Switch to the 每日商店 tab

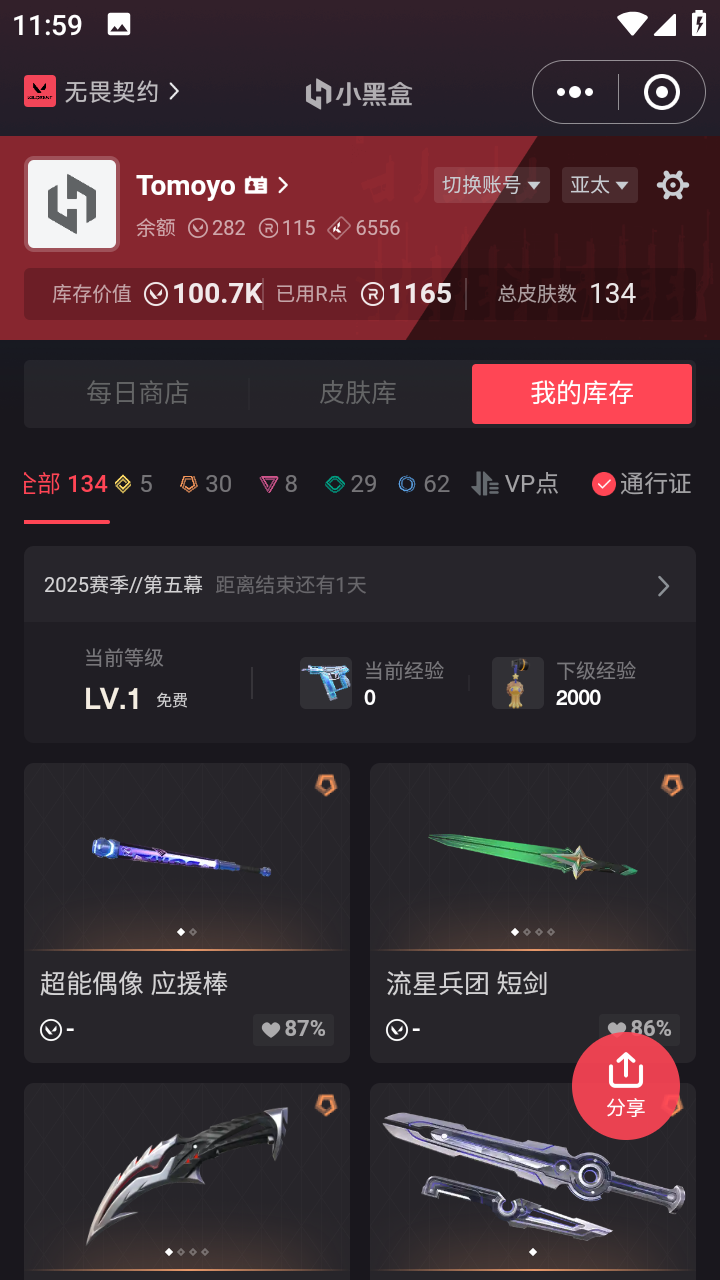[x=137, y=393]
